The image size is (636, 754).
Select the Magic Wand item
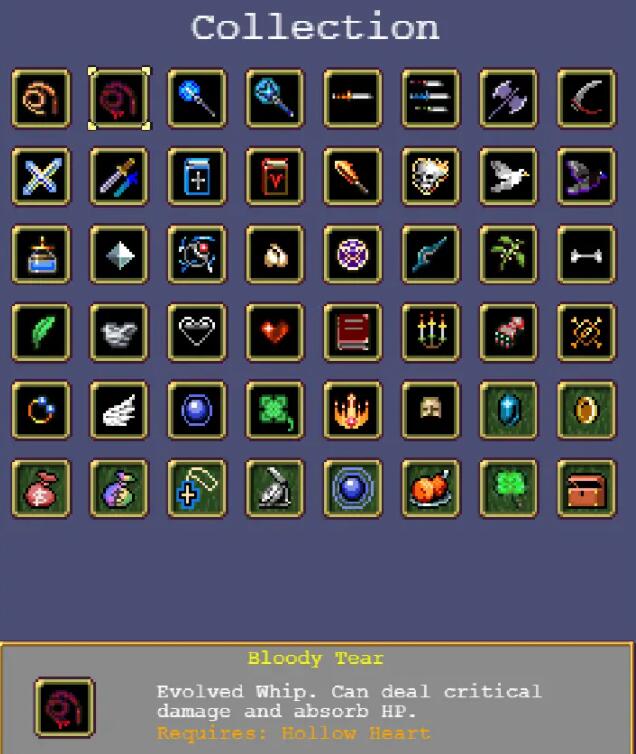click(x=197, y=98)
